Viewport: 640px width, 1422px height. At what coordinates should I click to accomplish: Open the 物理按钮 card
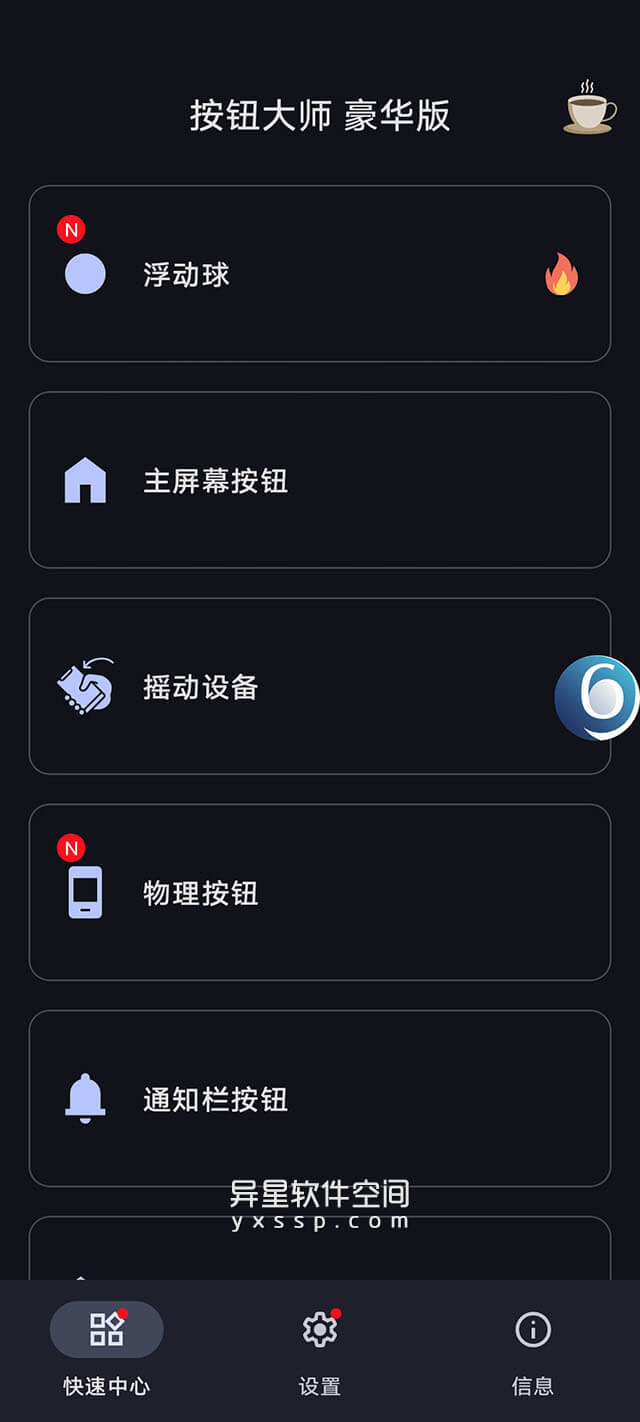320,892
